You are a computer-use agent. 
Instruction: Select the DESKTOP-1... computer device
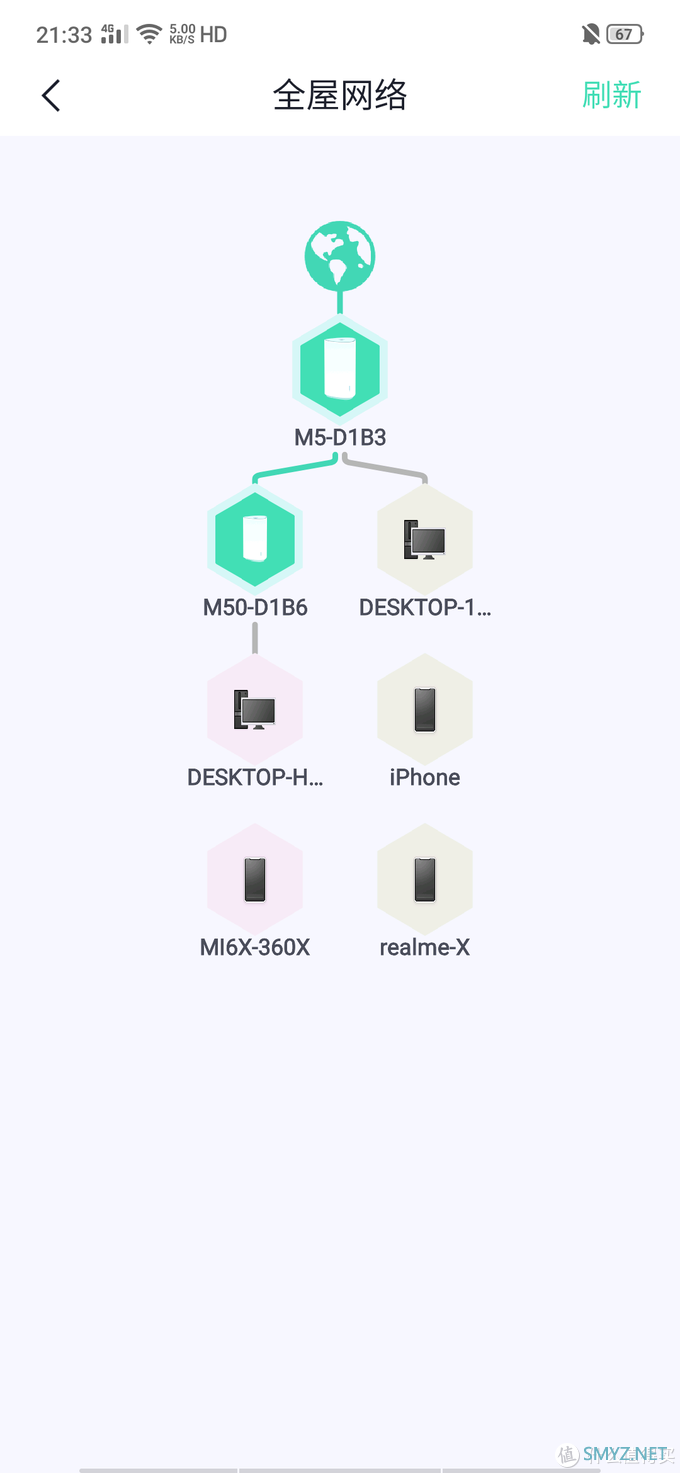tap(425, 541)
